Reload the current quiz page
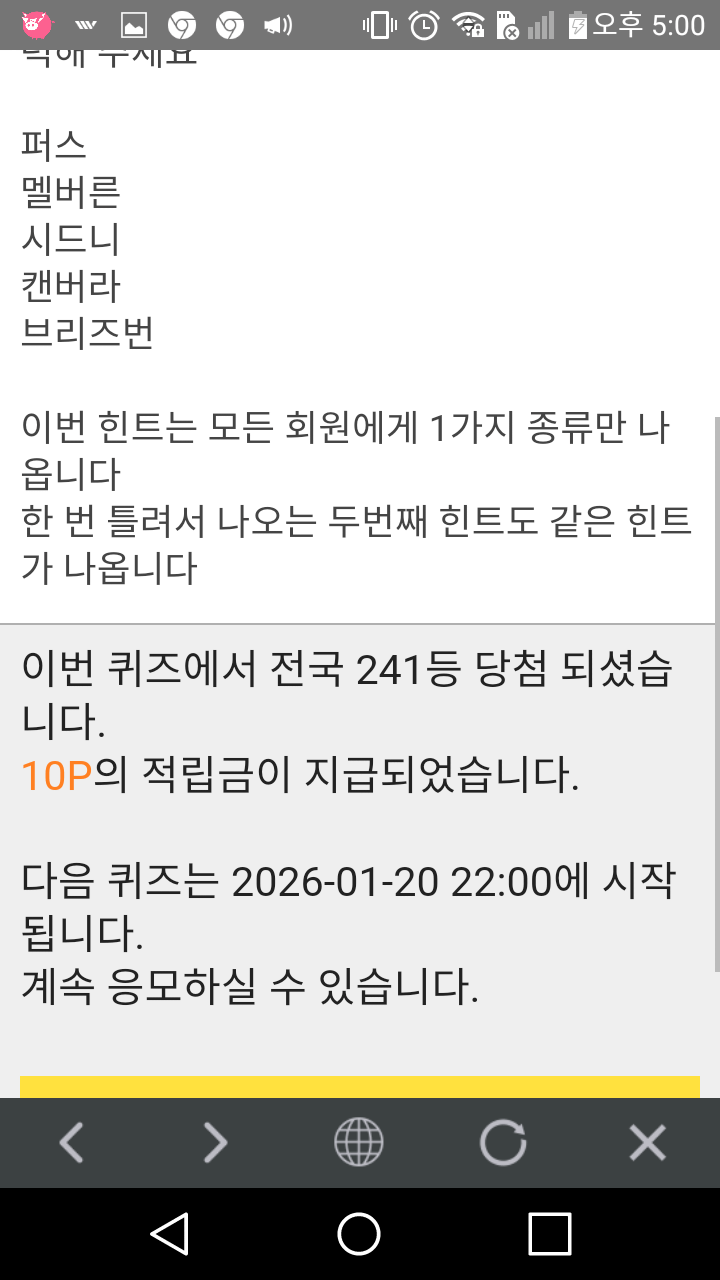720x1280 pixels. tap(502, 1142)
